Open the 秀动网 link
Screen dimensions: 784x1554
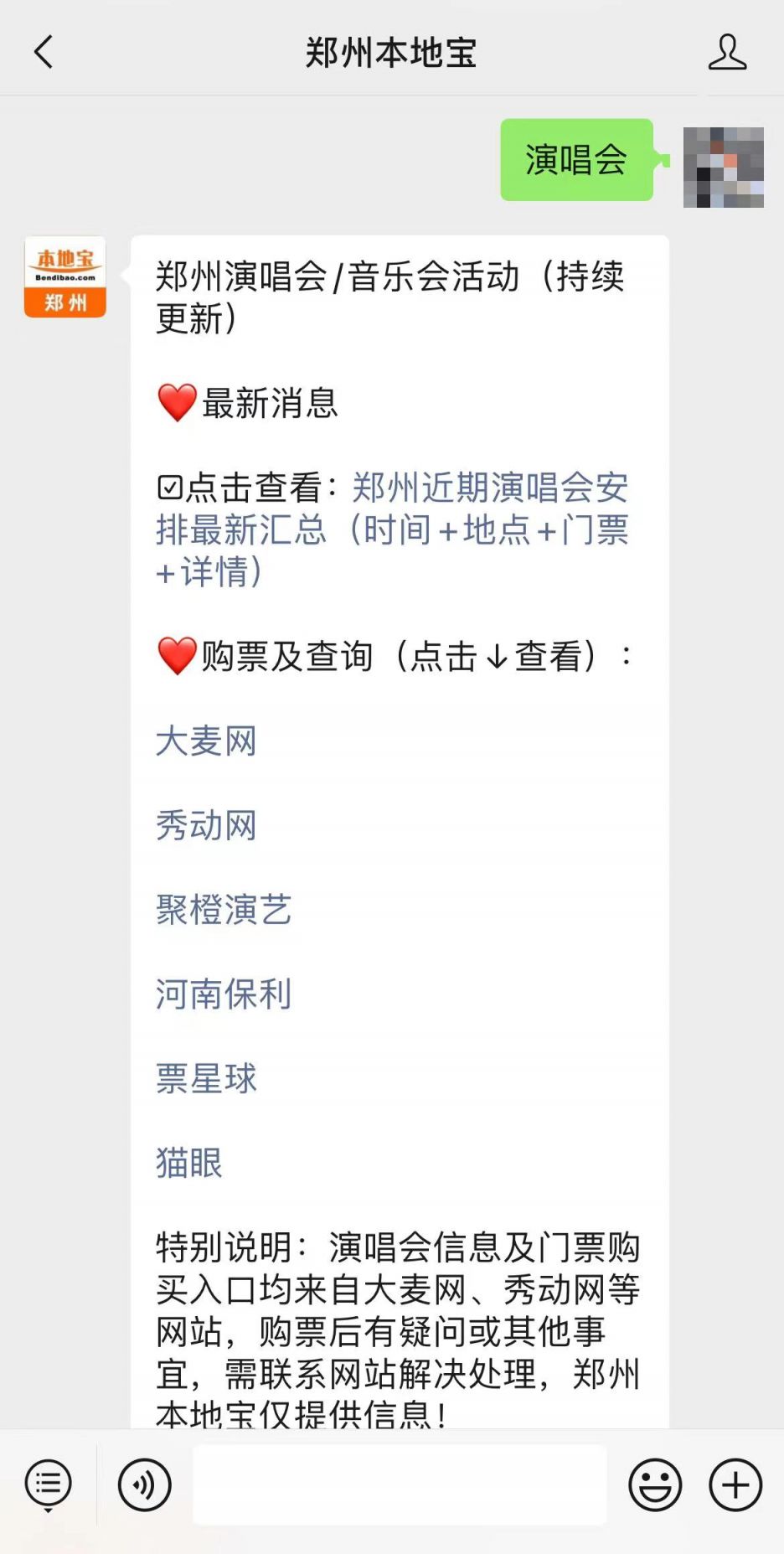[x=206, y=825]
